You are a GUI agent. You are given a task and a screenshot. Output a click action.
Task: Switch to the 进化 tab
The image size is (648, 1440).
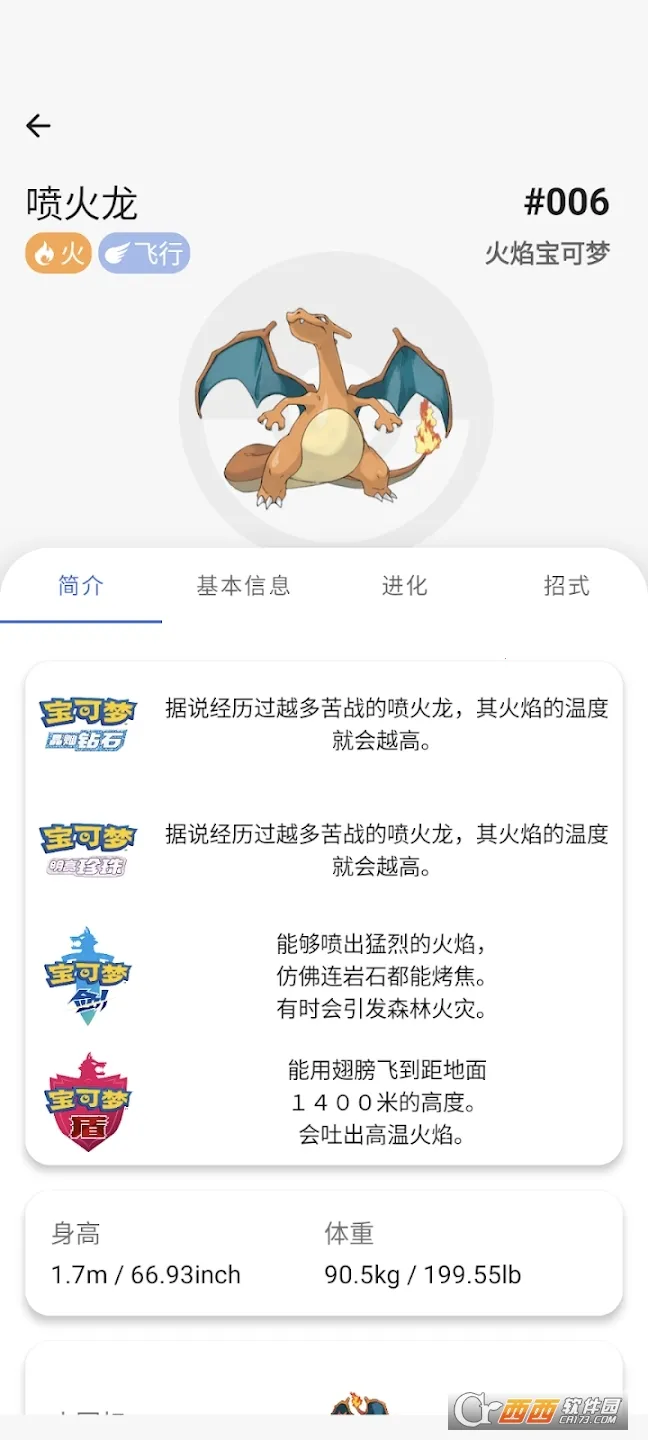tap(405, 586)
